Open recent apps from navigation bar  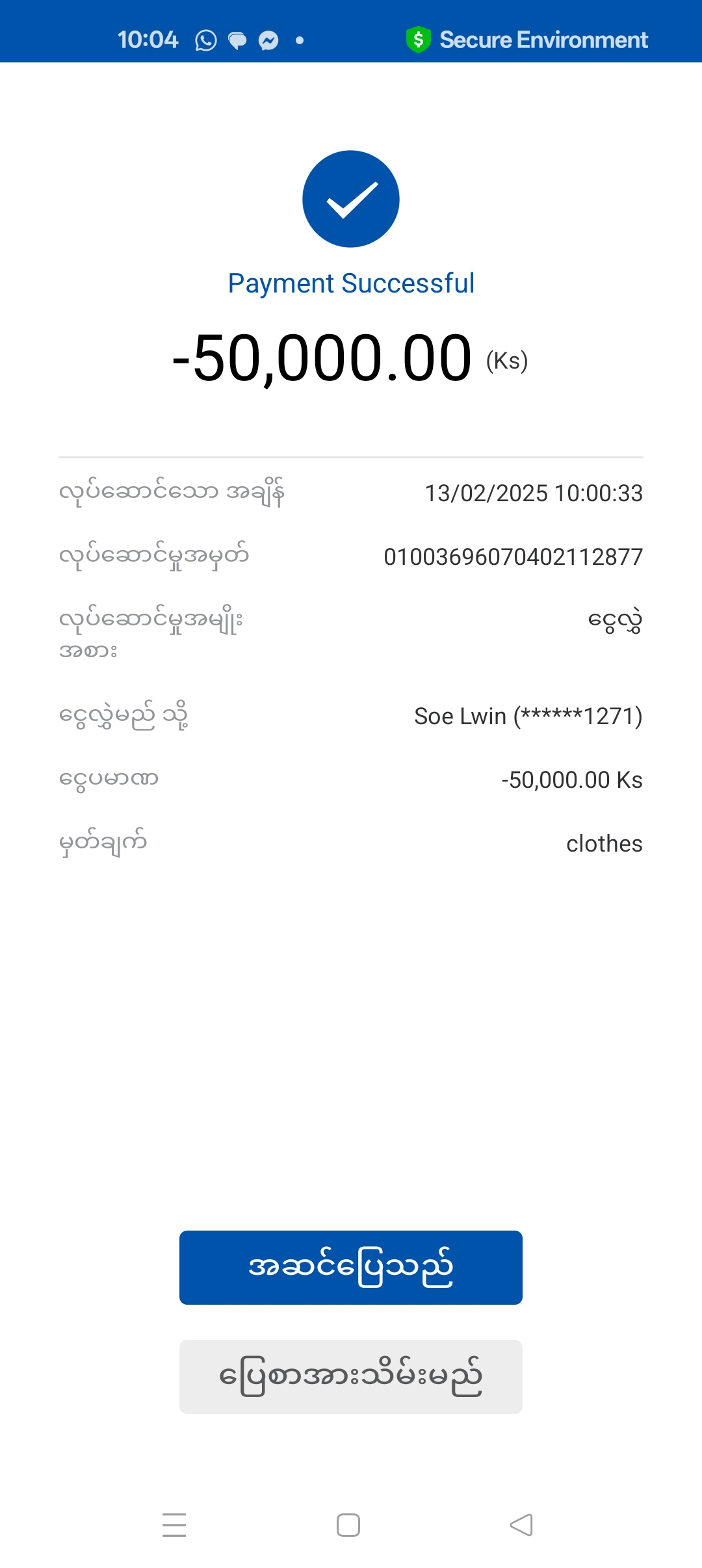coord(174,1525)
